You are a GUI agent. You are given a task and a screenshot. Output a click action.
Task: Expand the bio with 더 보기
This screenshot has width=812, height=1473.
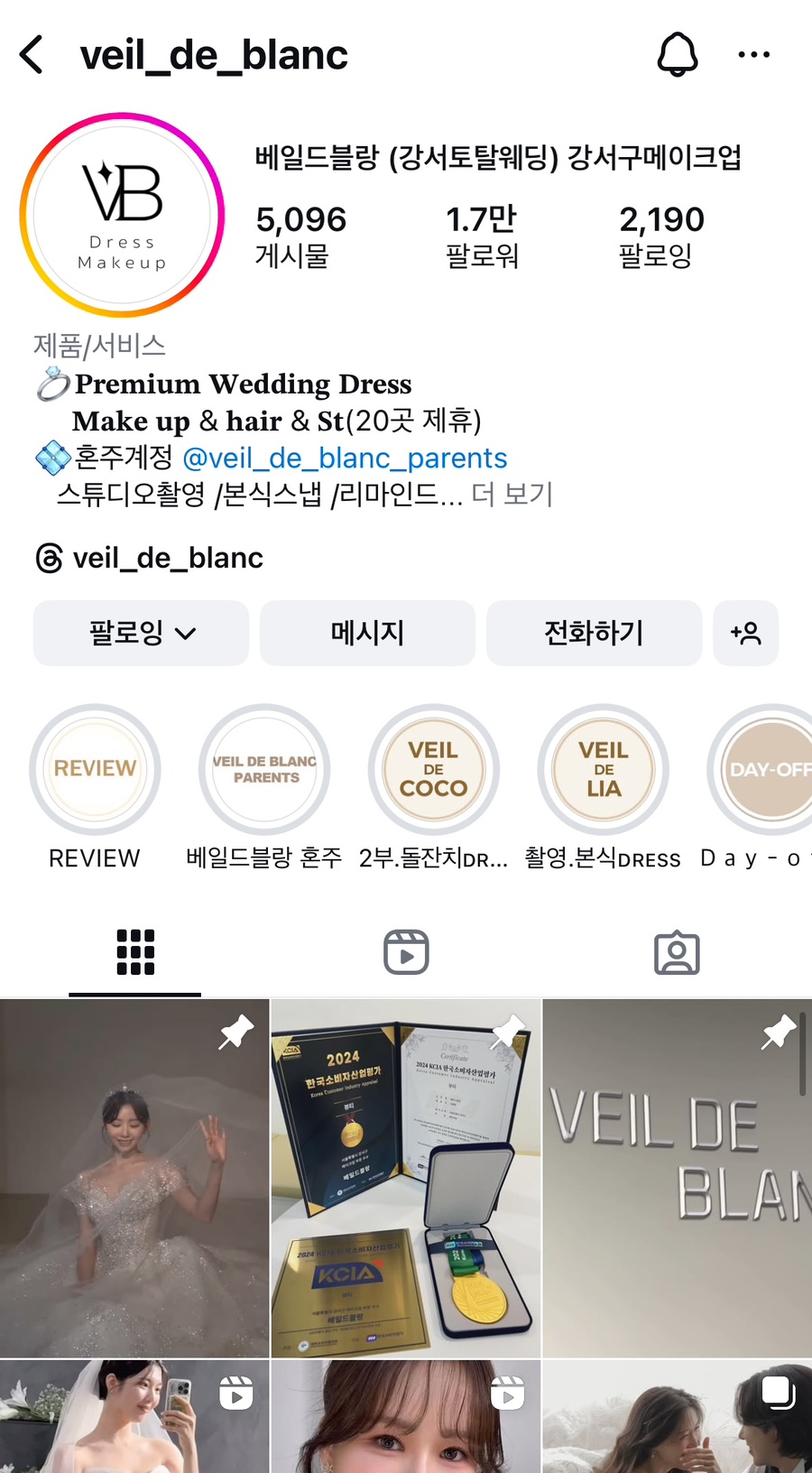click(x=512, y=495)
